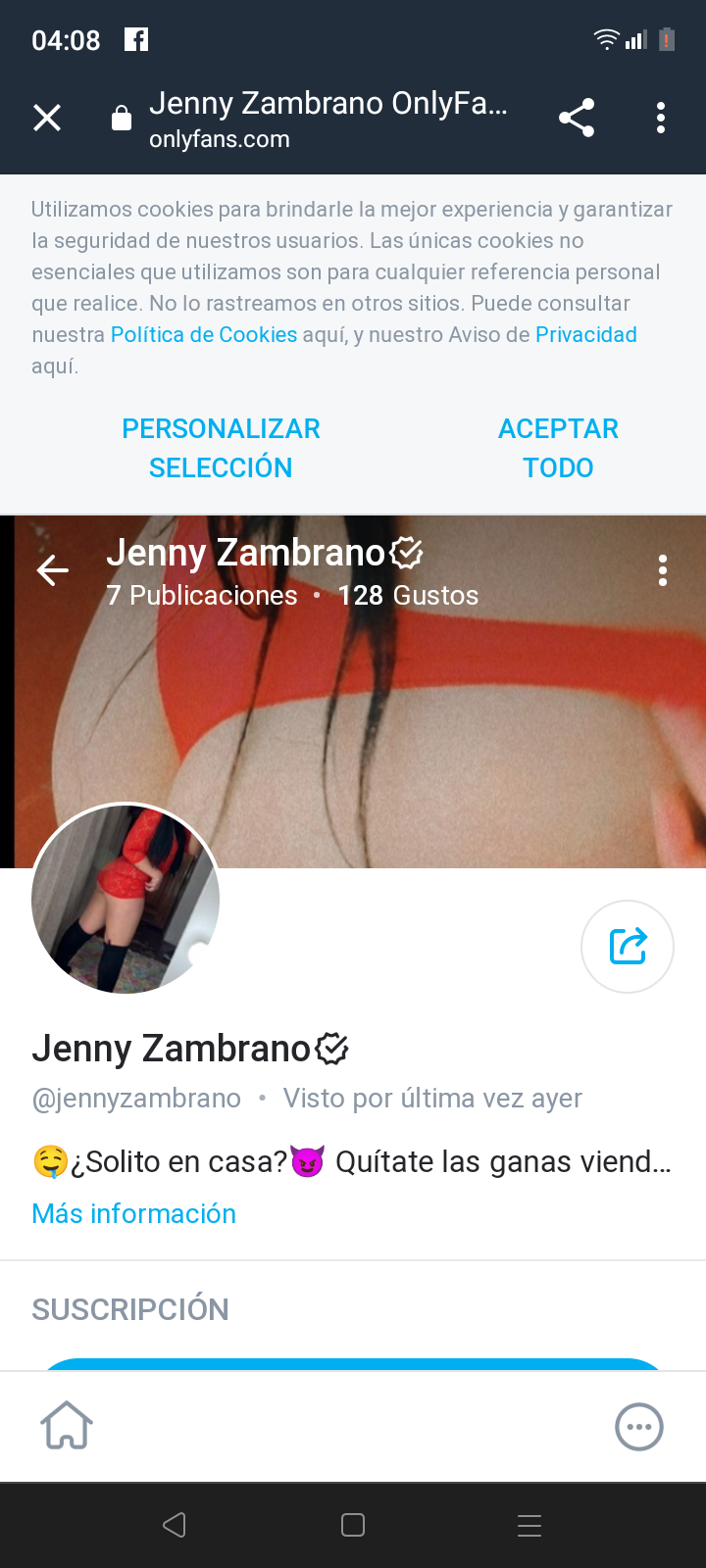This screenshot has height=1568, width=706.
Task: Open the system recent apps menu
Action: [529, 1525]
